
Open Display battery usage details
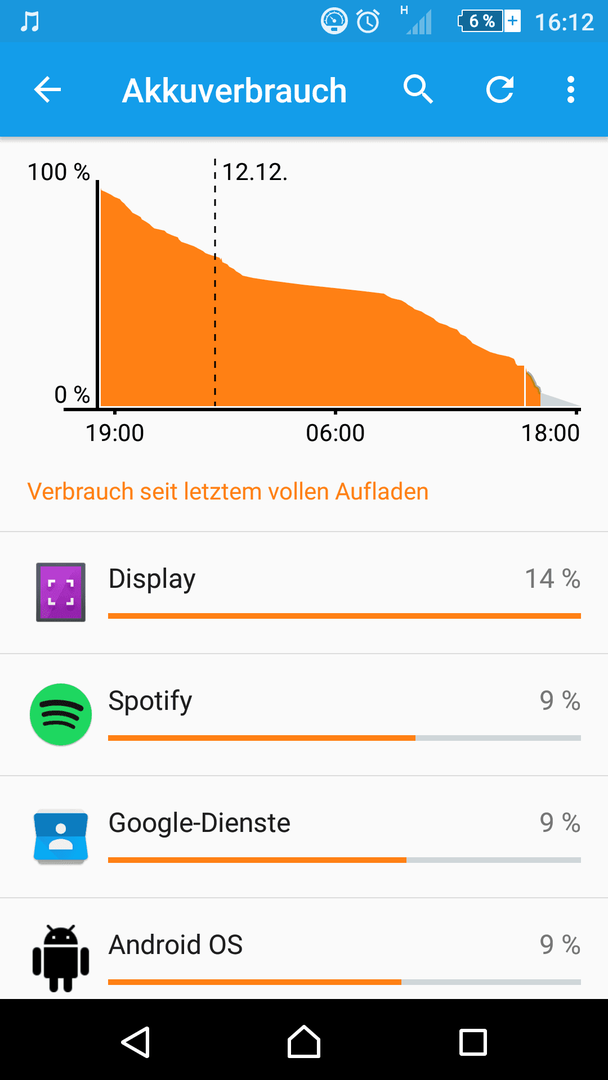(x=304, y=593)
